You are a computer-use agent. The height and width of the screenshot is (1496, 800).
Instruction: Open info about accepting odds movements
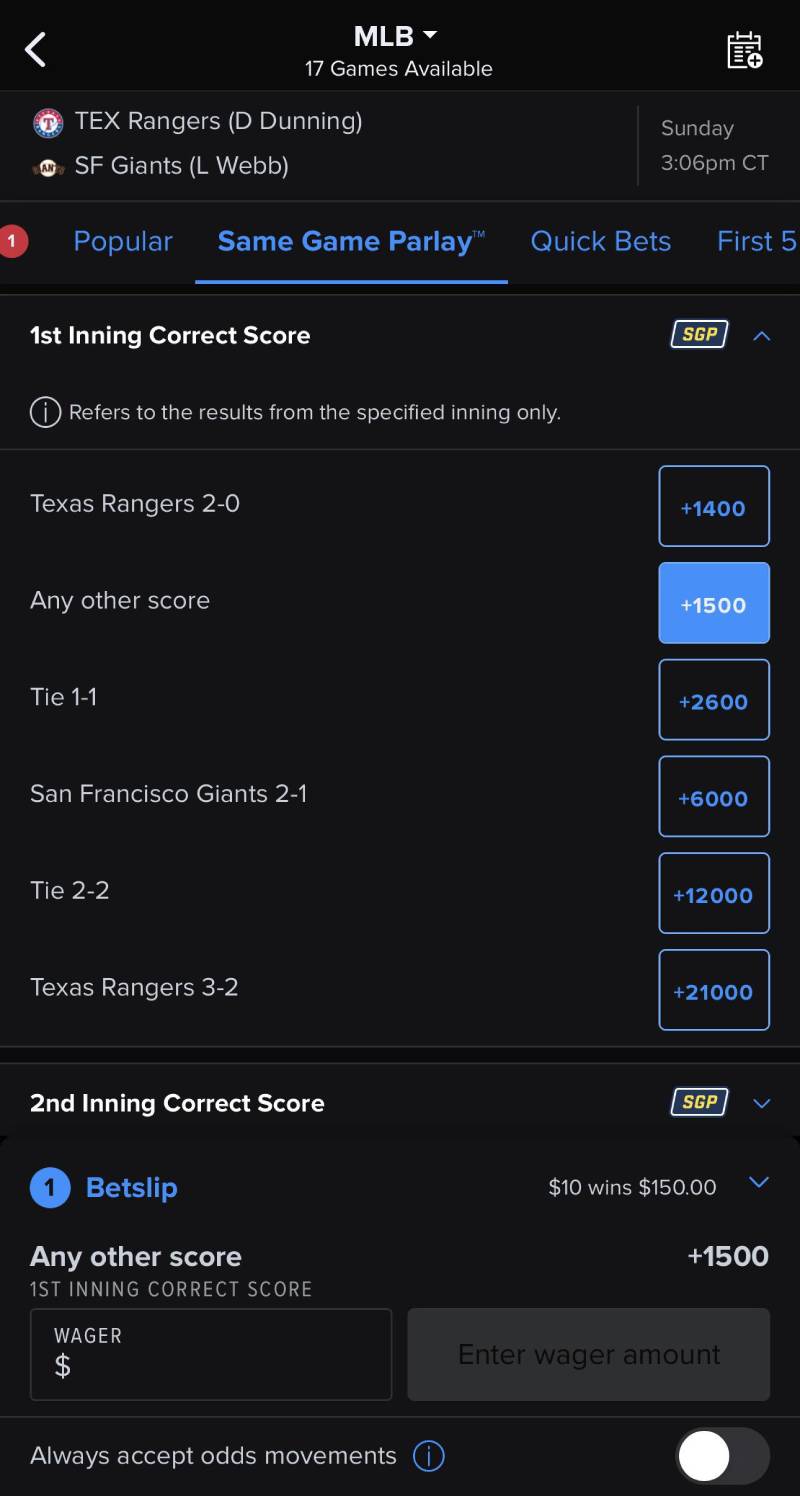tap(429, 1456)
